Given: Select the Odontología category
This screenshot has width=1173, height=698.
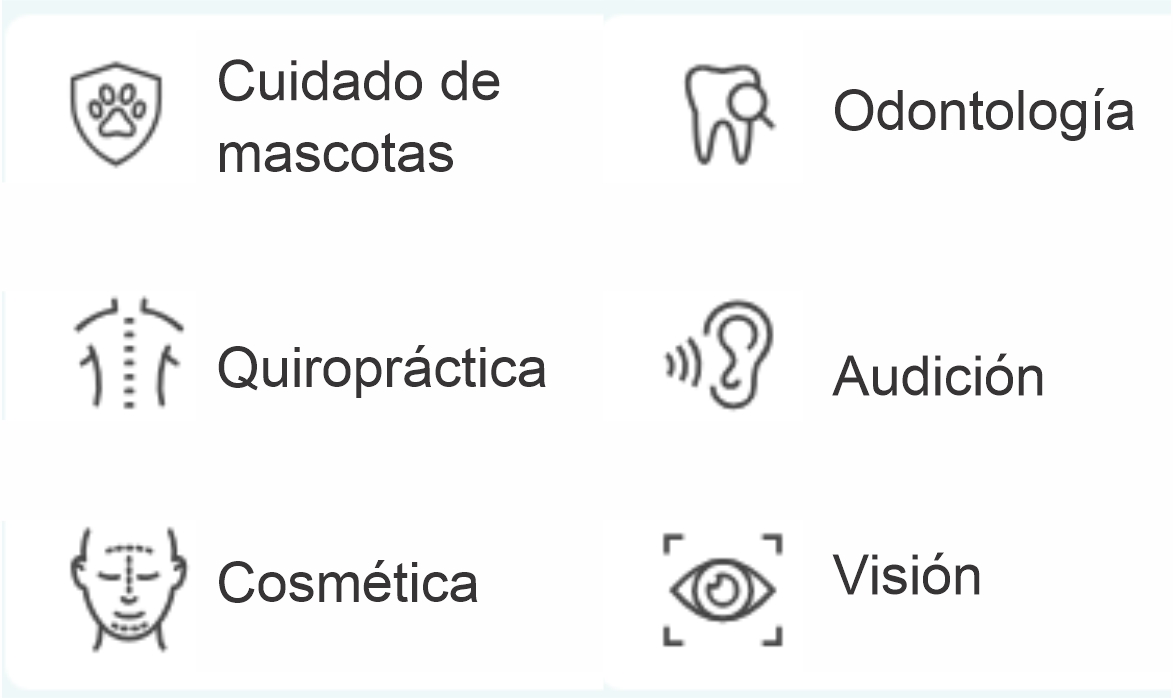Looking at the screenshot, I should pyautogui.click(x=983, y=112).
